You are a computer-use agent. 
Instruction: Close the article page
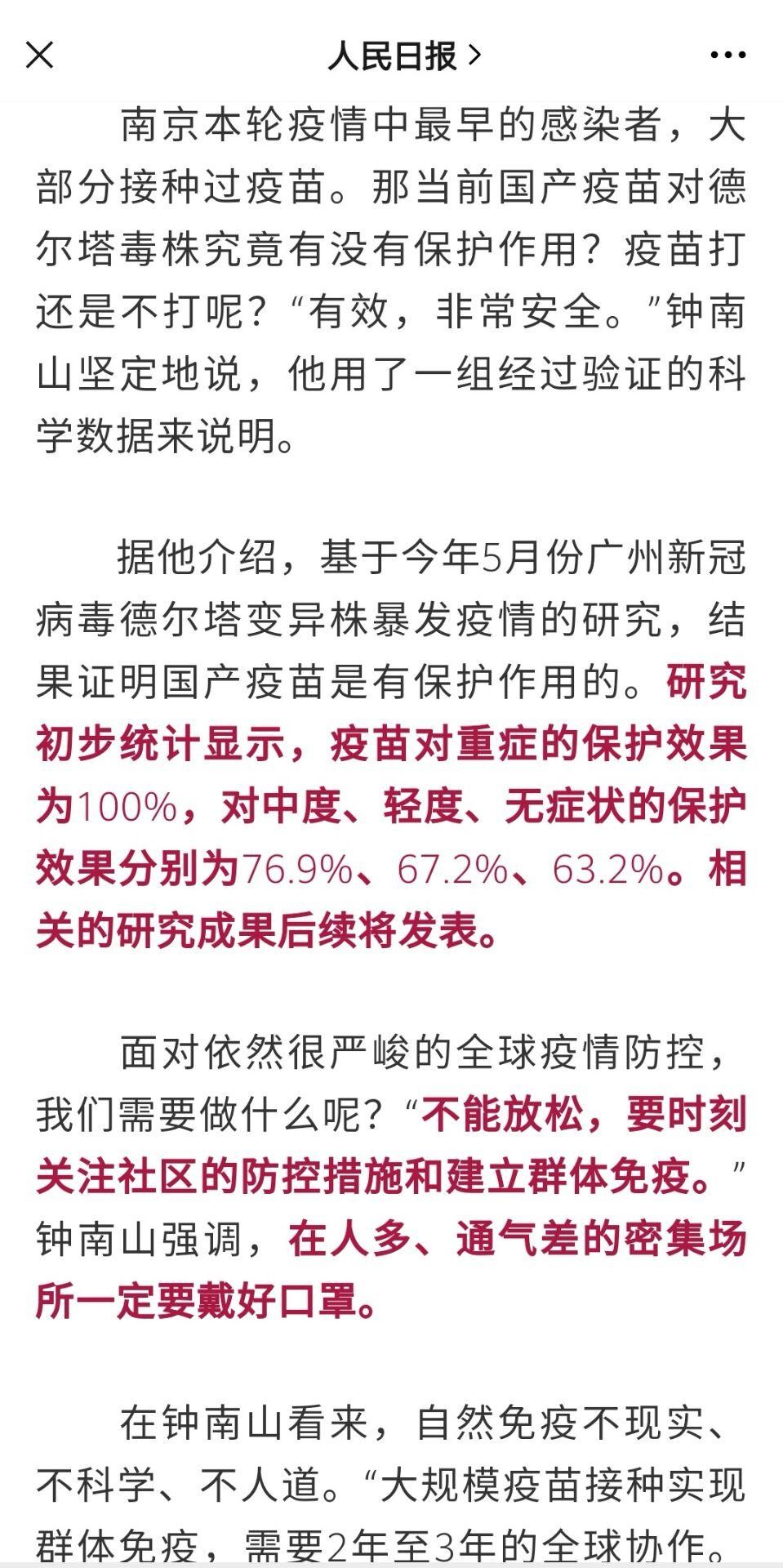pyautogui.click(x=39, y=56)
